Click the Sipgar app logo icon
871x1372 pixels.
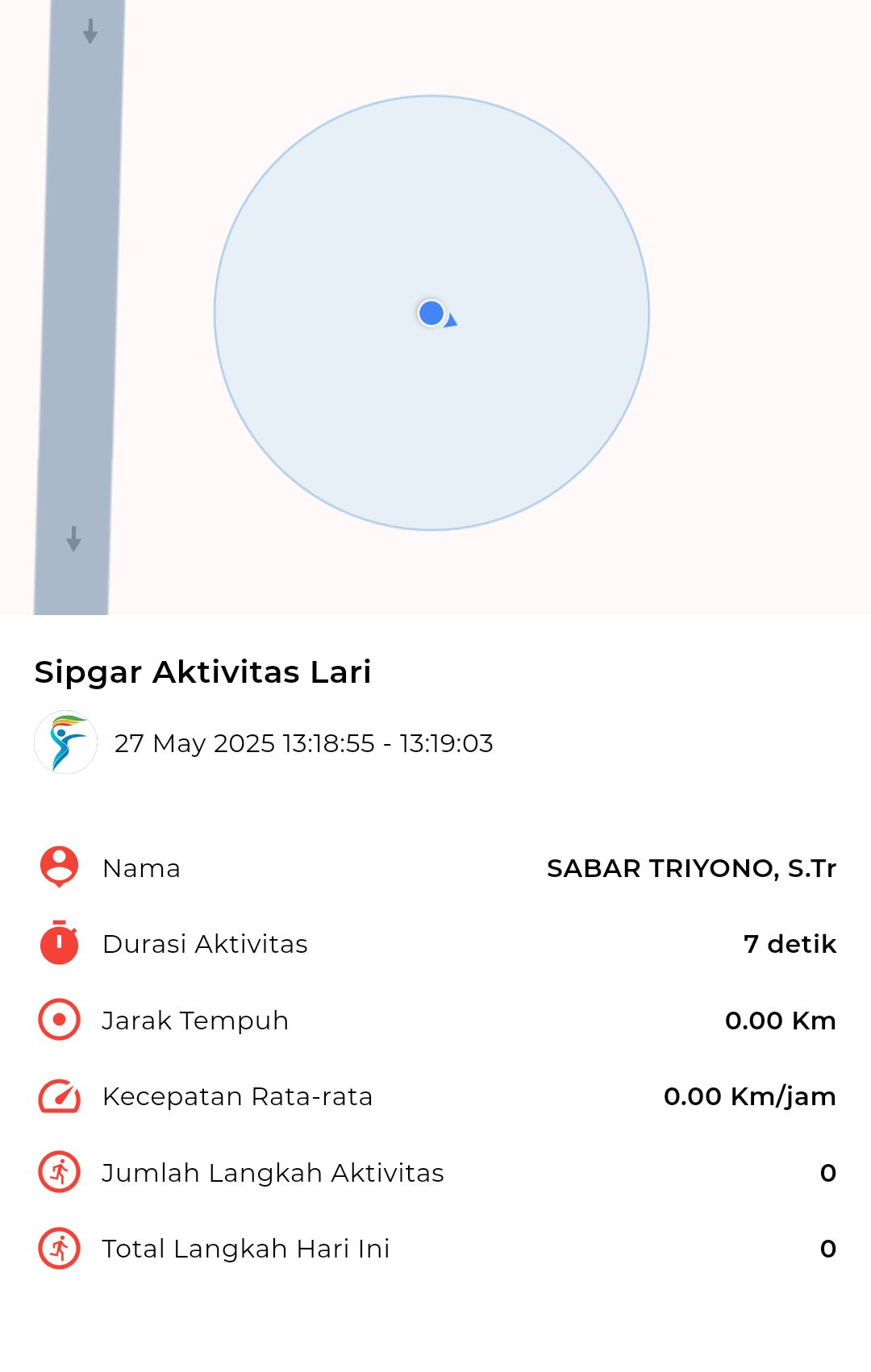point(65,742)
